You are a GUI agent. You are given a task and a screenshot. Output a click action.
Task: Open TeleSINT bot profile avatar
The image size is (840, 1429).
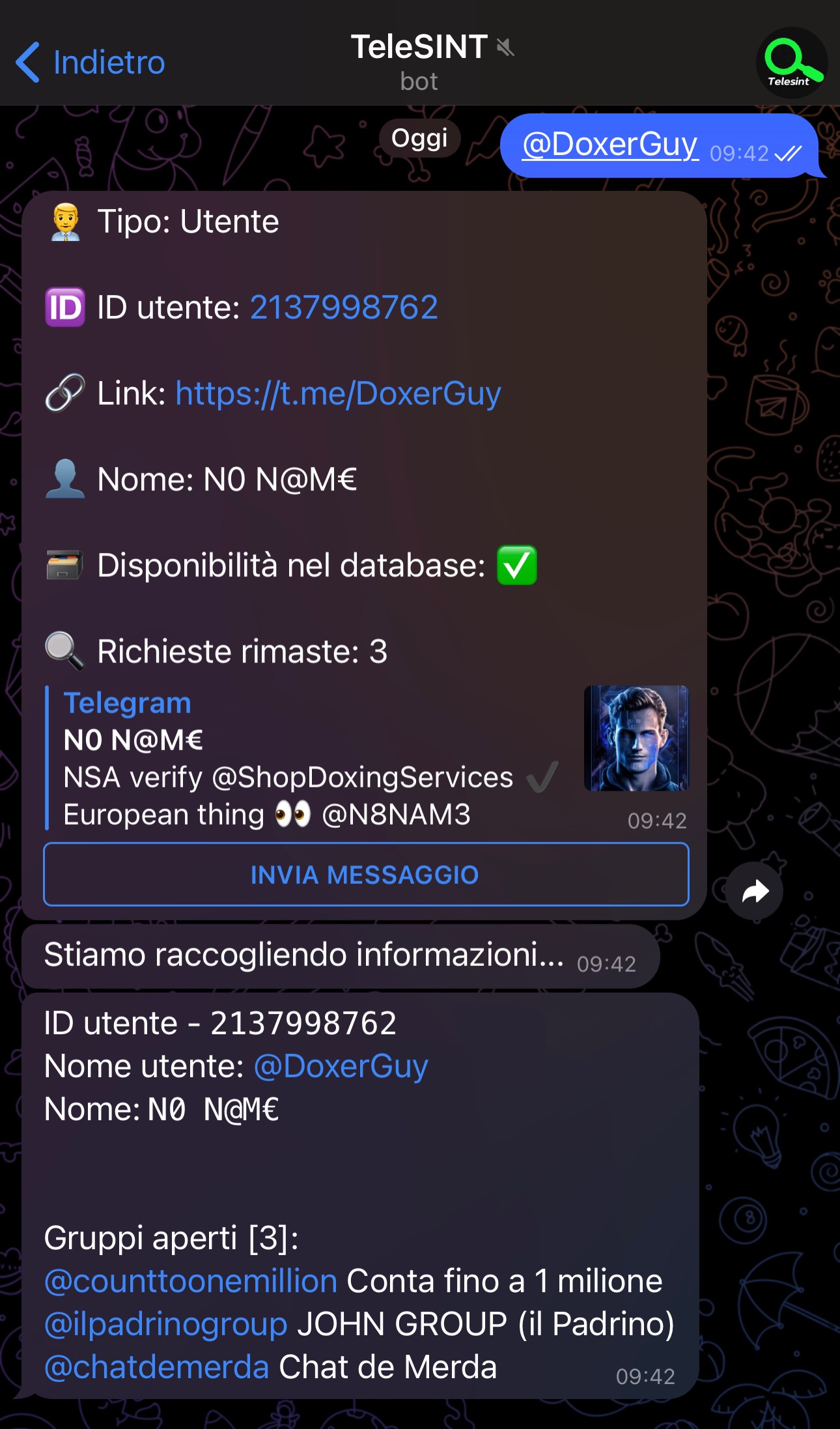point(791,63)
